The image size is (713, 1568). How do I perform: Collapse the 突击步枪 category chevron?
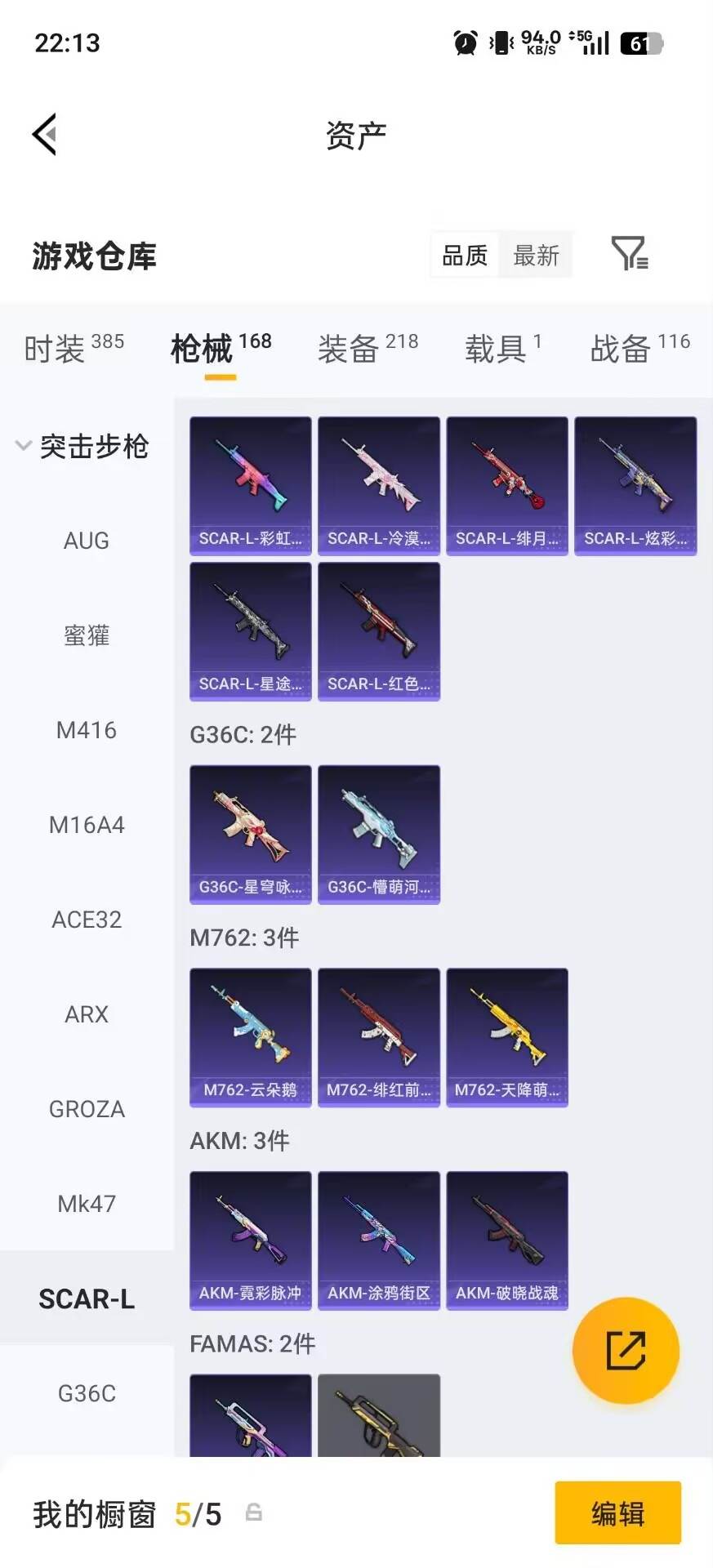point(23,447)
